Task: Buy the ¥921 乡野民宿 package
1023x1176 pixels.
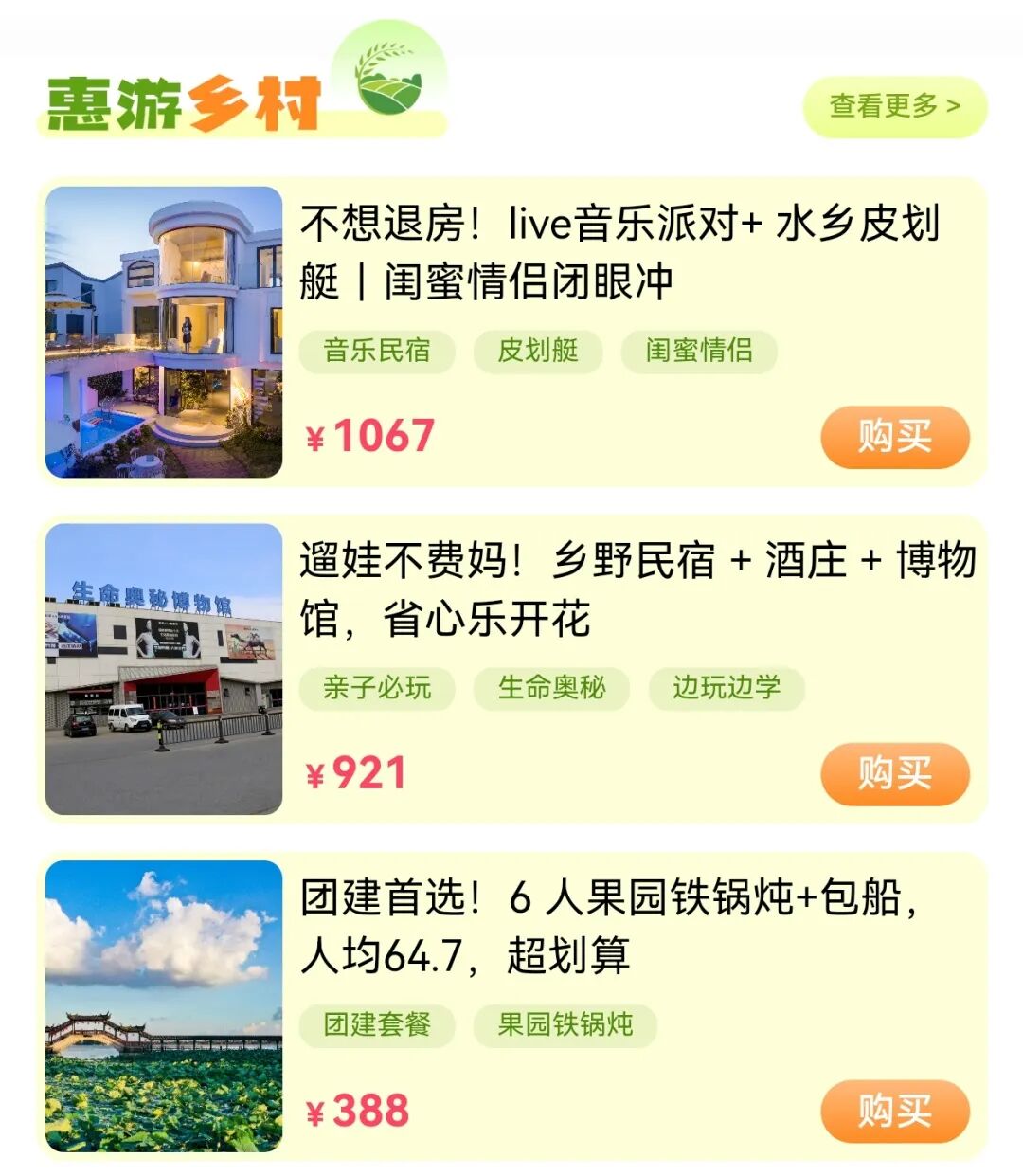Action: 894,773
